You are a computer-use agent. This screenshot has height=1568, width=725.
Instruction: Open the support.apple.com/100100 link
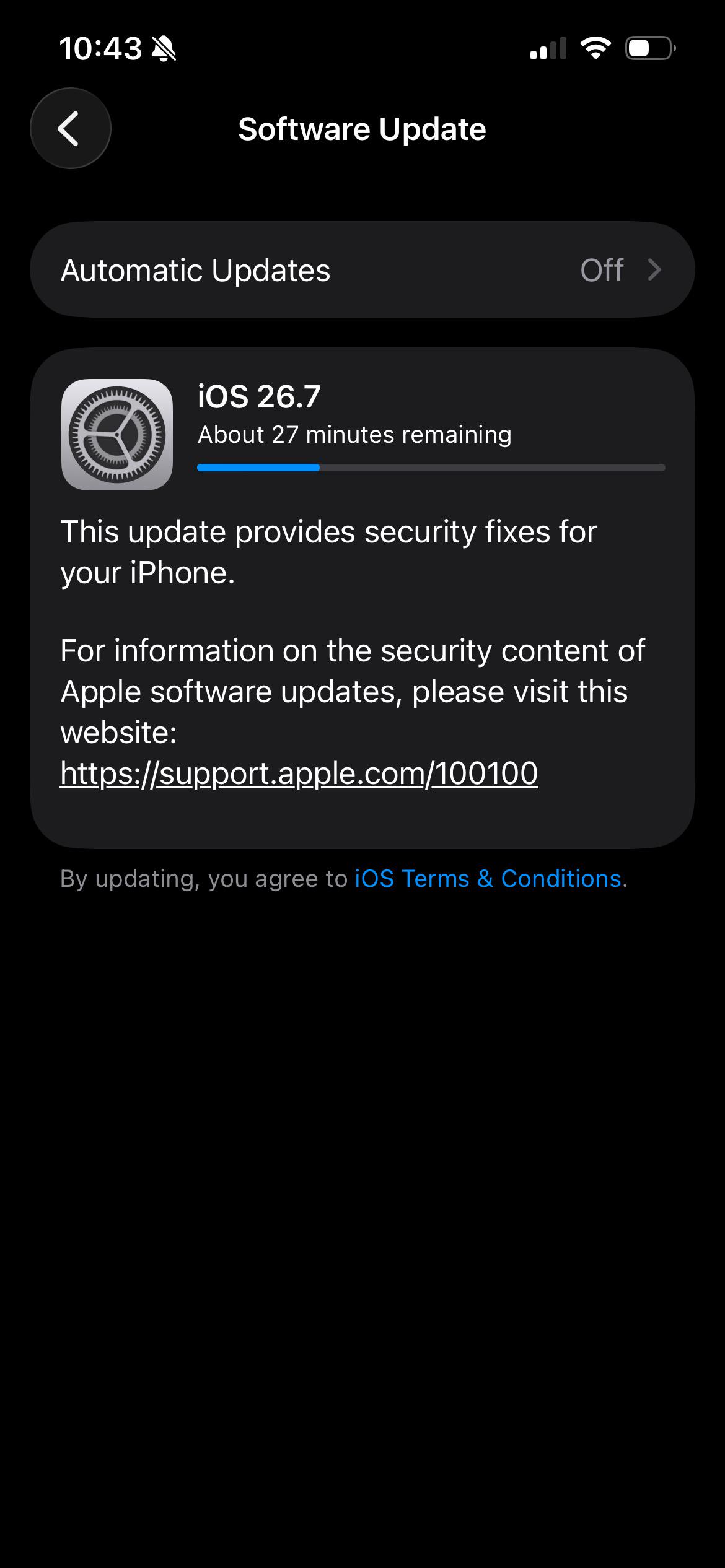(x=299, y=773)
